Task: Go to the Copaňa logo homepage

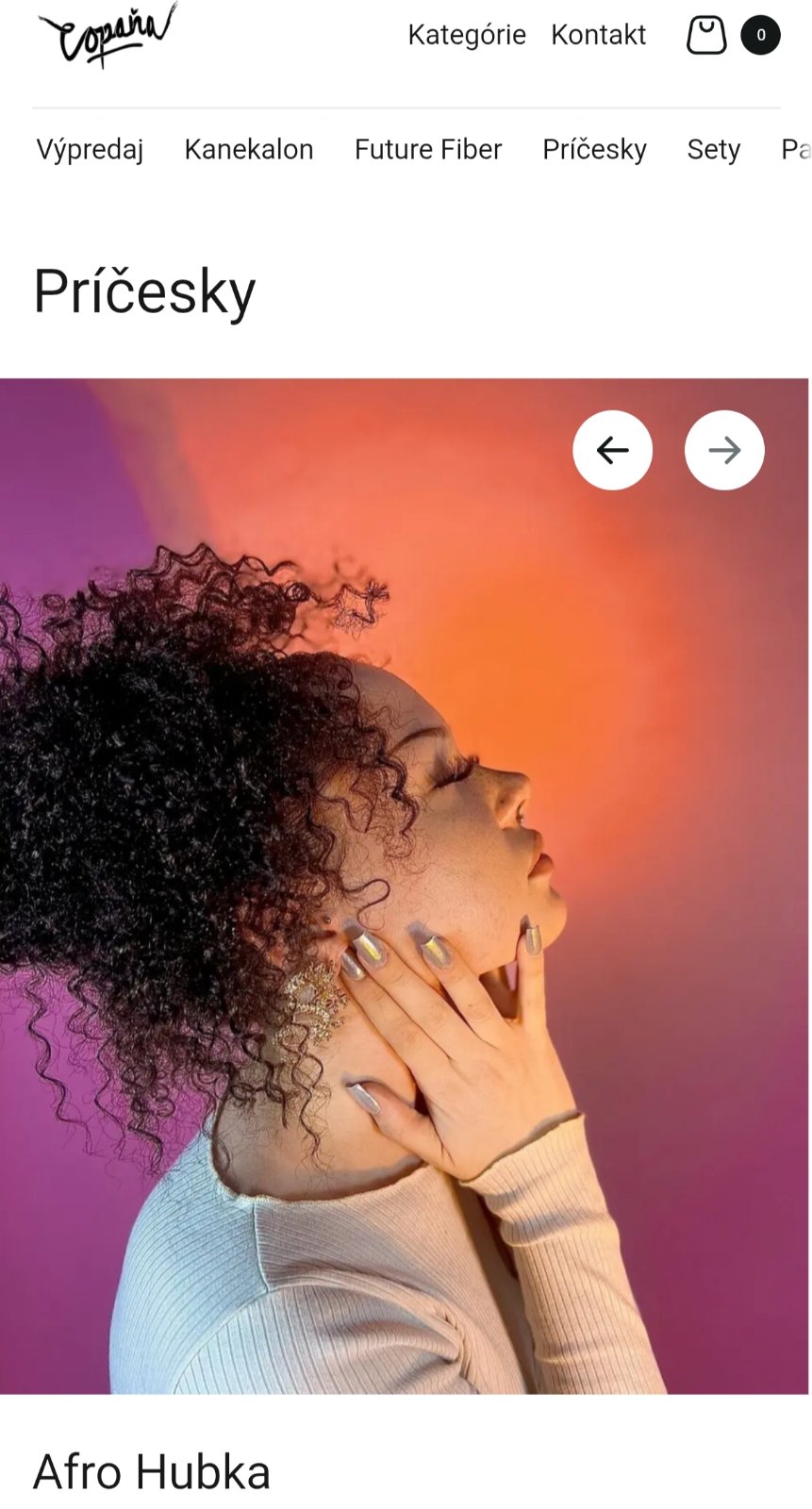Action: tap(107, 35)
